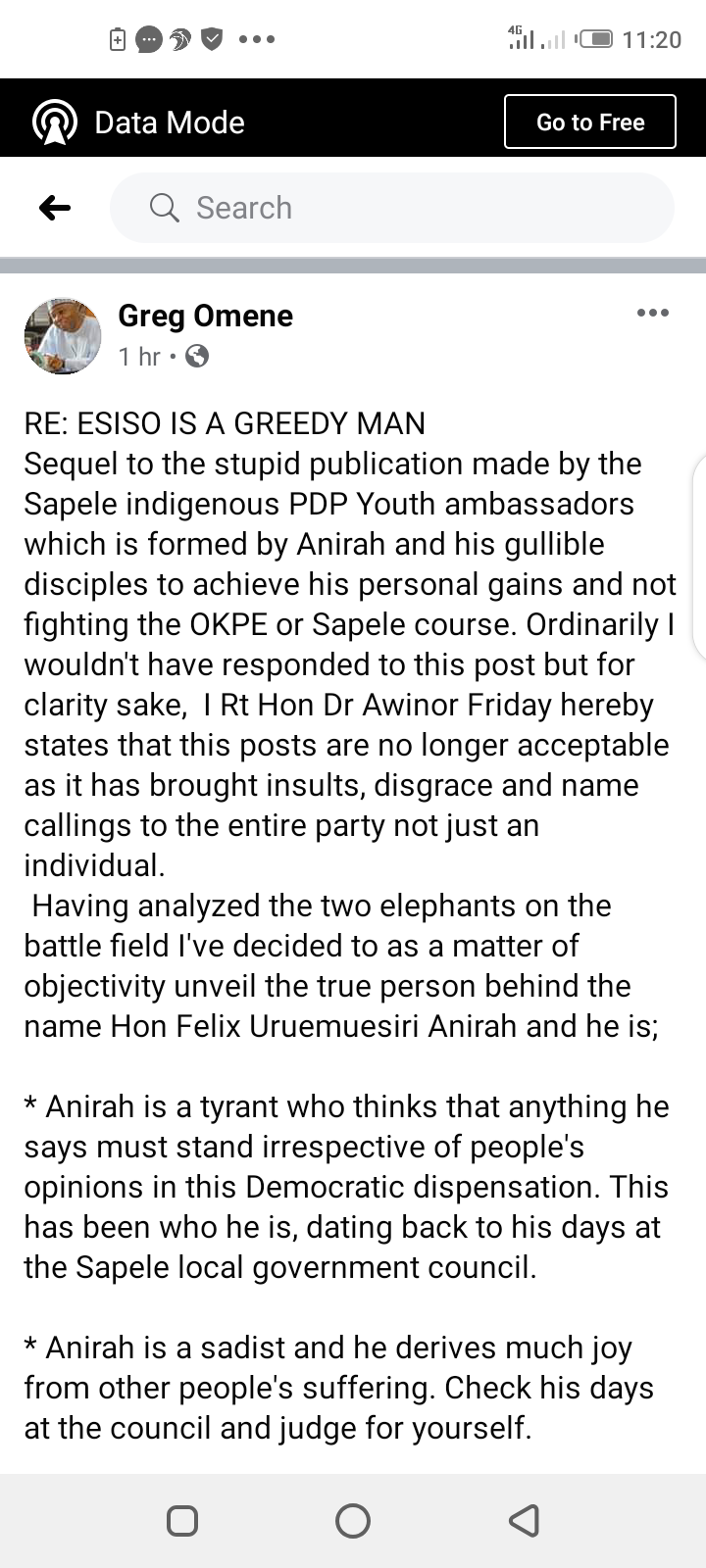
Task: Open the post's three-dot options menu
Action: pos(652,314)
